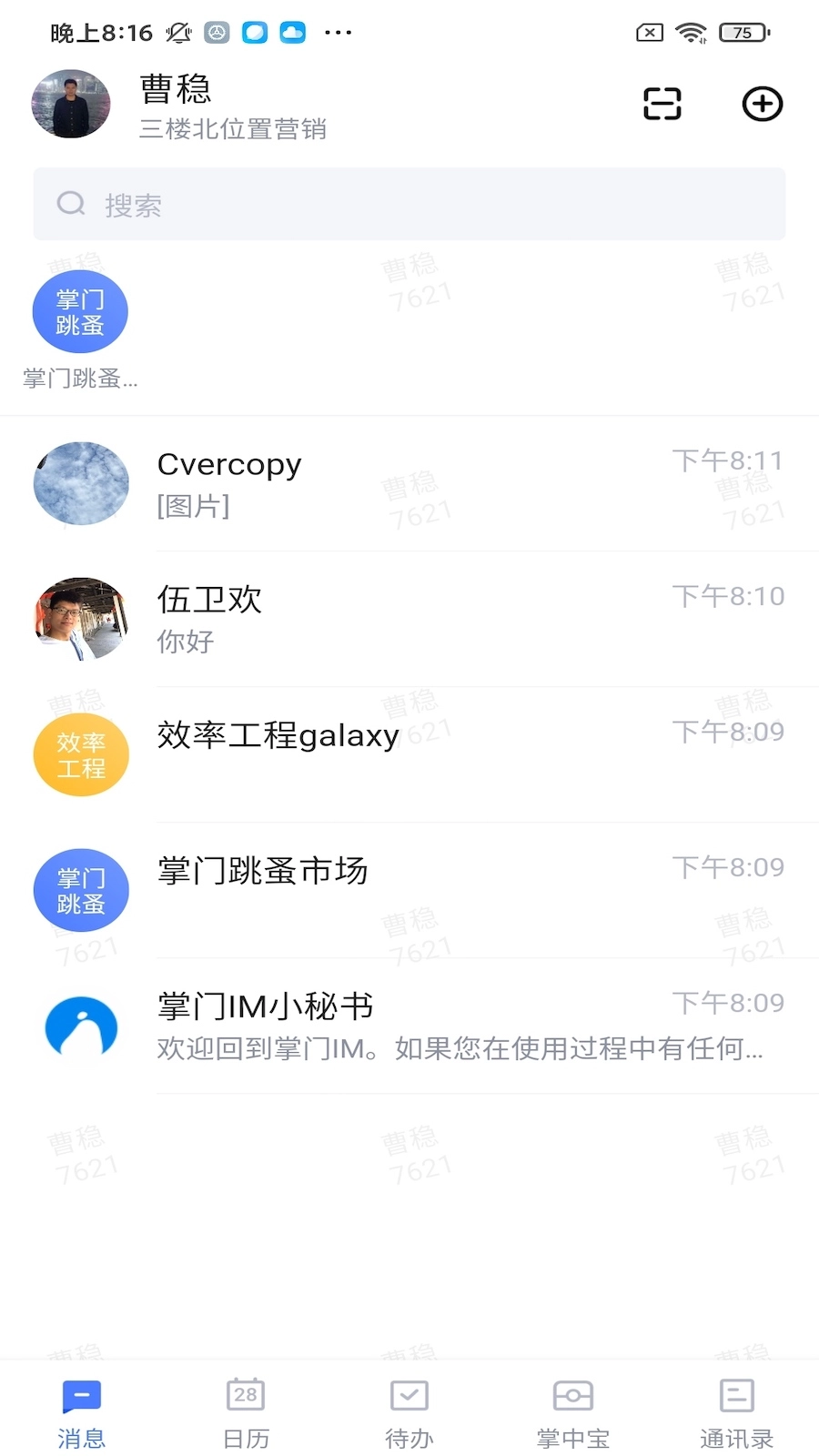
Task: Open the 掌门IM小秘书 penguin avatar
Action: 81,1027
